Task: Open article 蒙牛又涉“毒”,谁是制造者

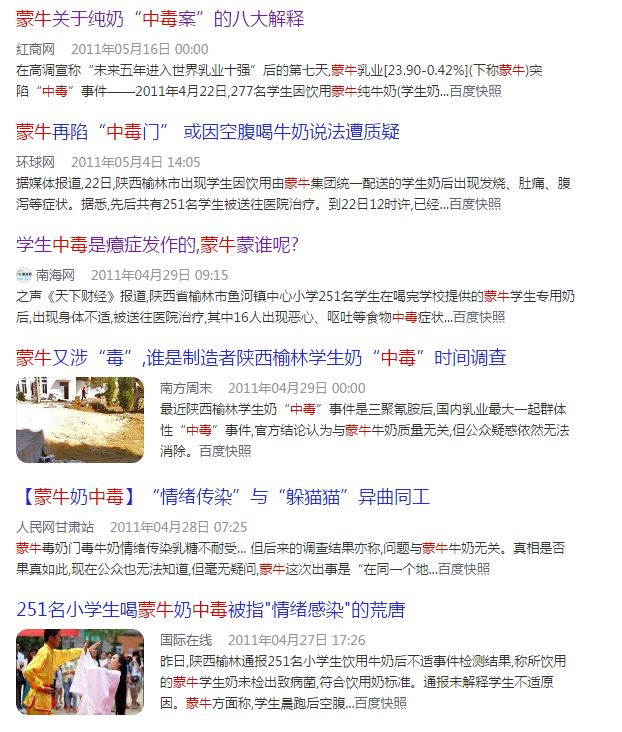Action: tap(260, 358)
